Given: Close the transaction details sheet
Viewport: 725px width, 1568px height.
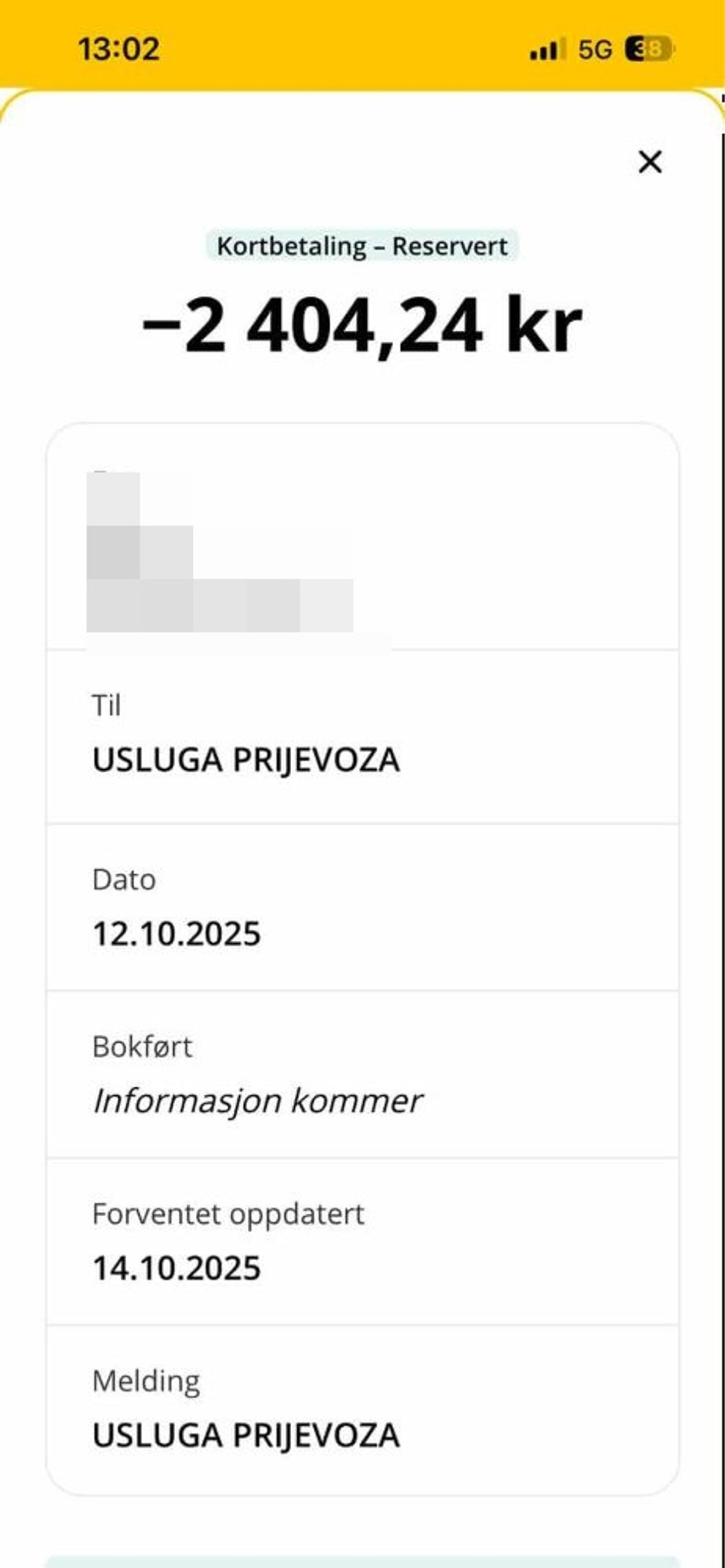Looking at the screenshot, I should coord(649,162).
